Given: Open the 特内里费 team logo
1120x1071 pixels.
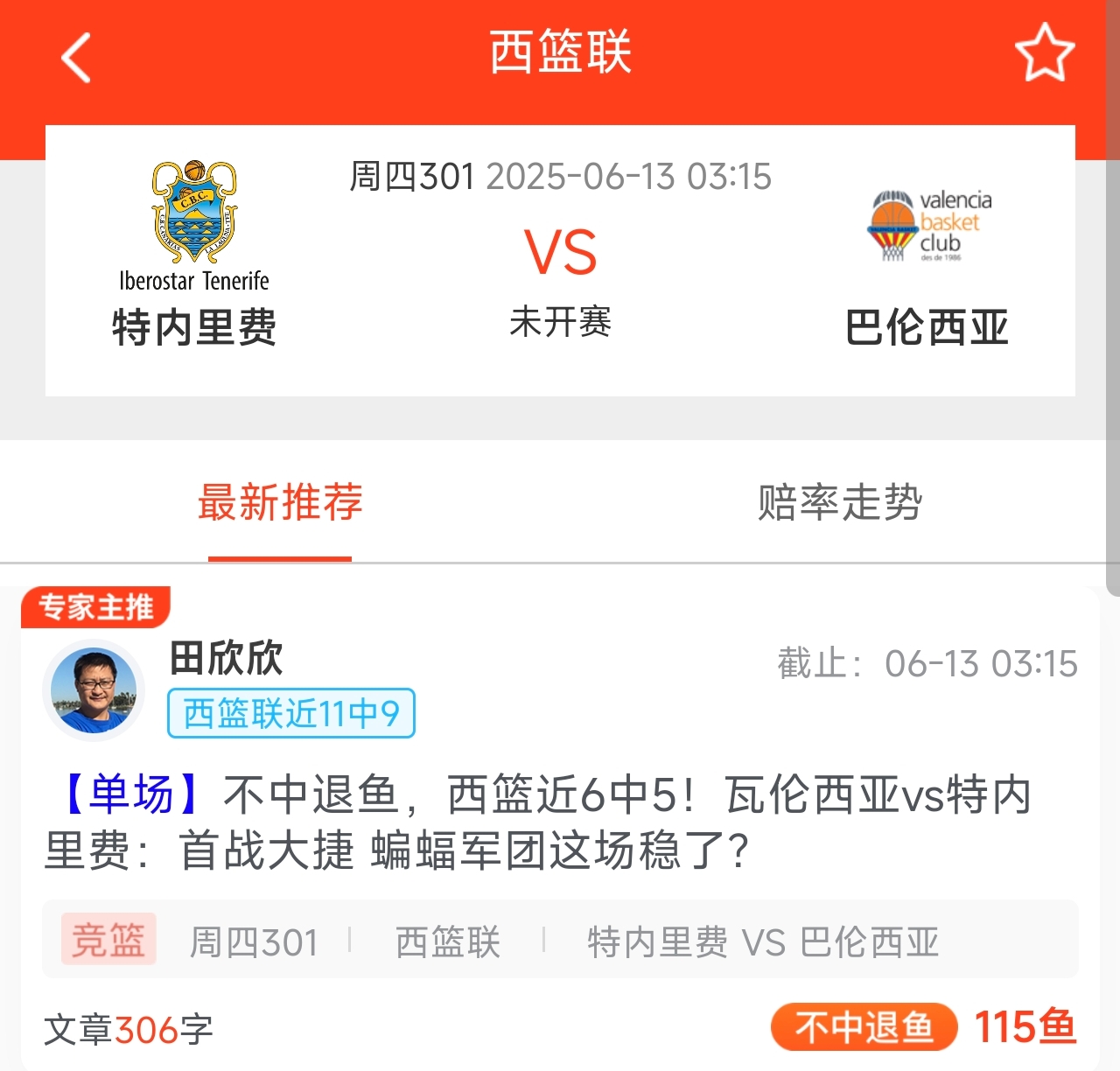Looking at the screenshot, I should click(194, 213).
